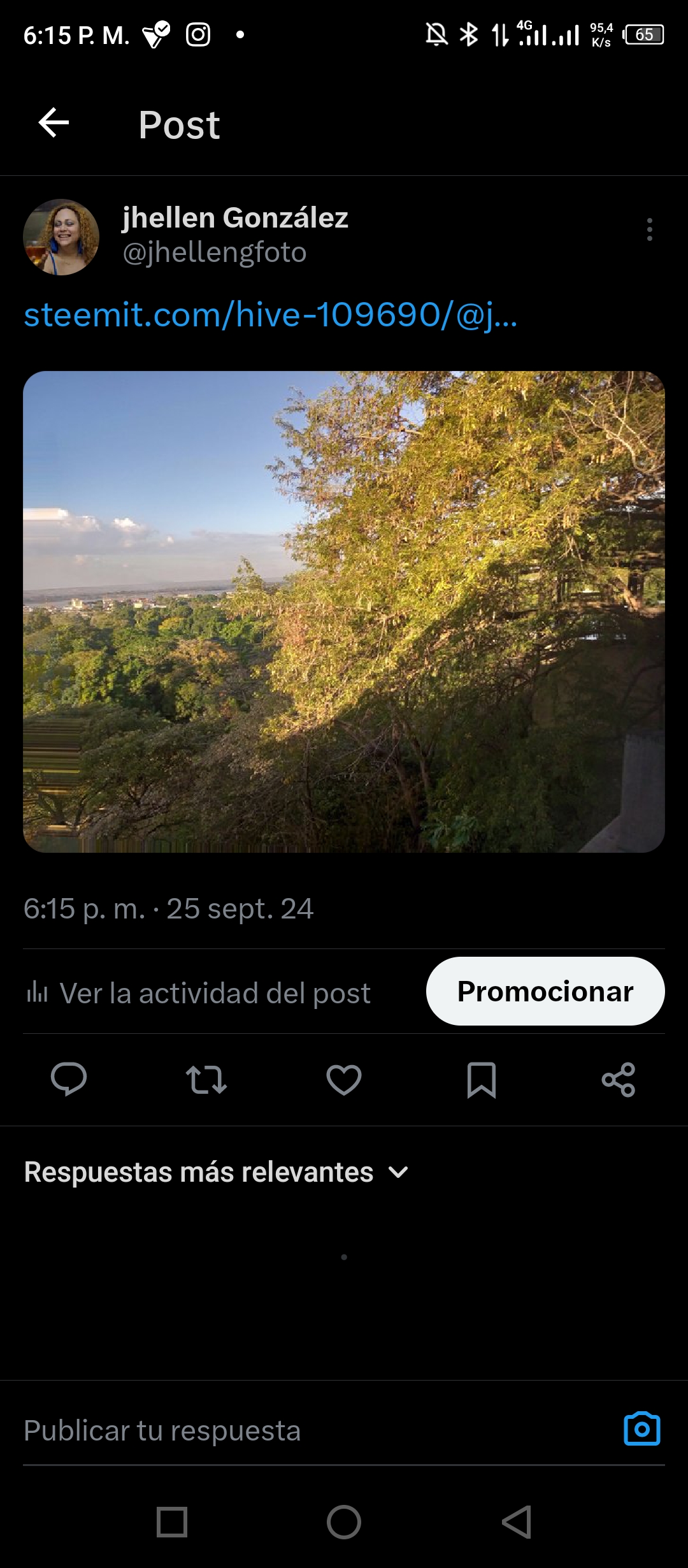Open the post's three-dot overflow menu
688x1568 pixels.
649,229
